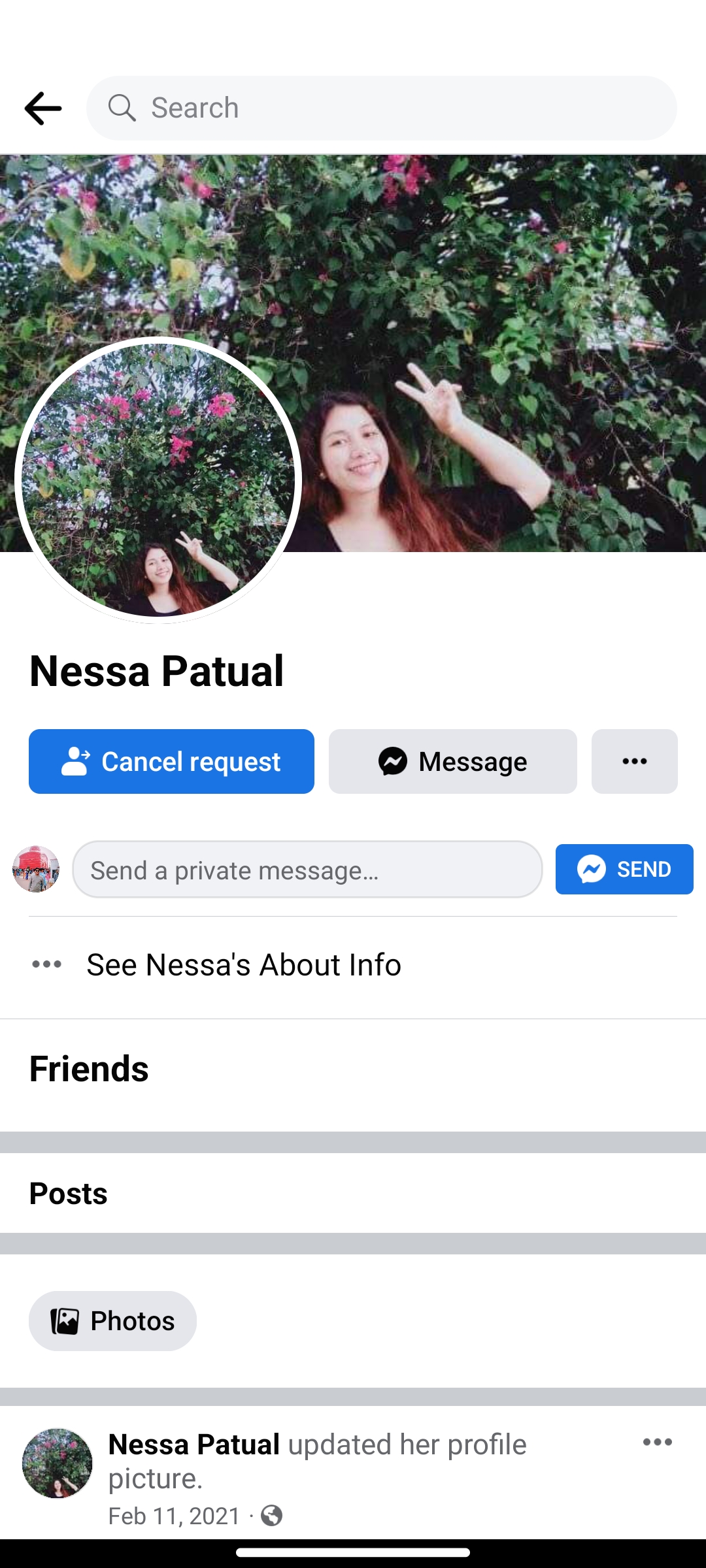The image size is (706, 1568).
Task: Go back using the top arrow
Action: click(x=43, y=108)
